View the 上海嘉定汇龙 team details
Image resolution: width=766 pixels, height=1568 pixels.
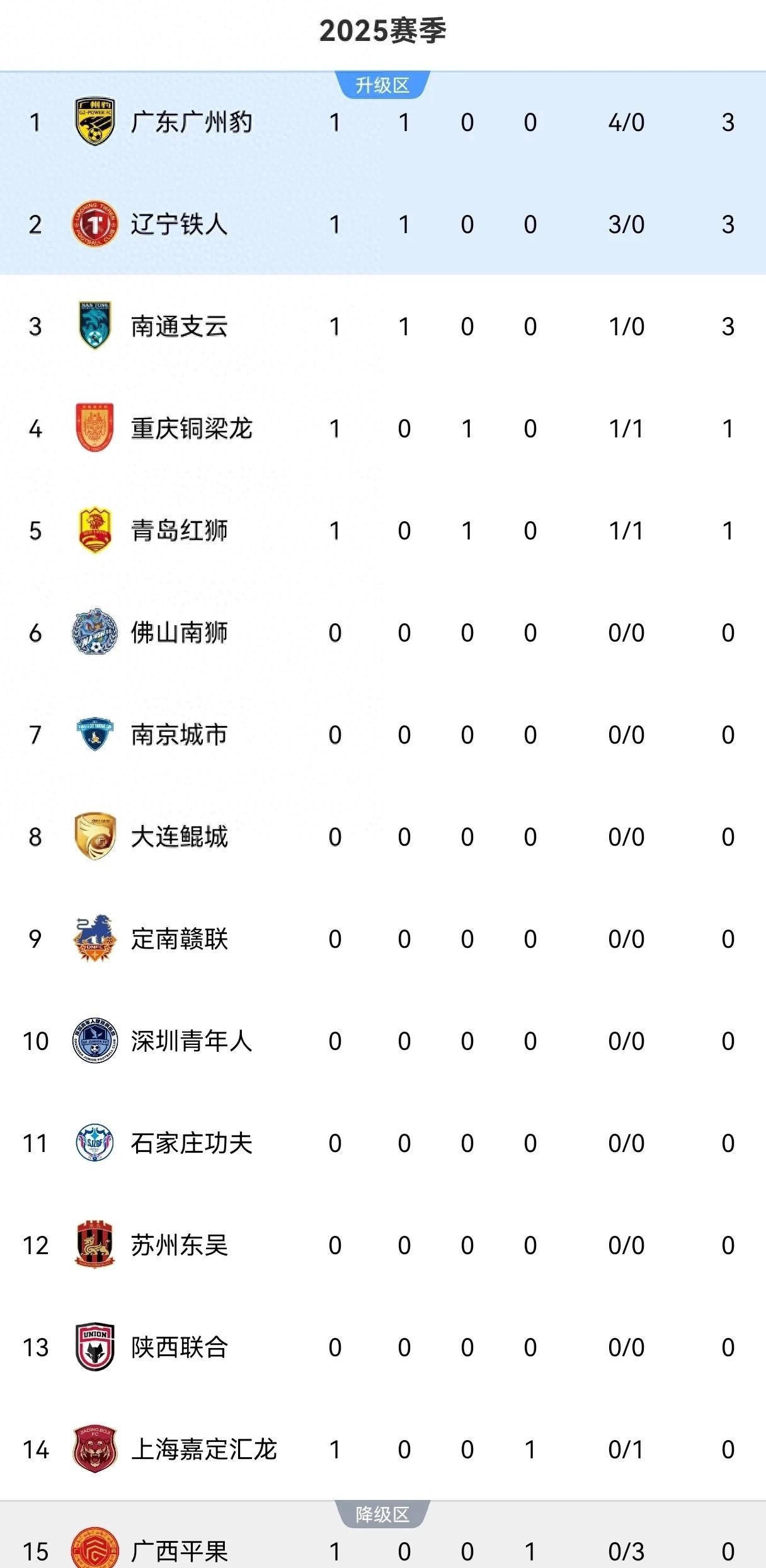(x=383, y=1450)
